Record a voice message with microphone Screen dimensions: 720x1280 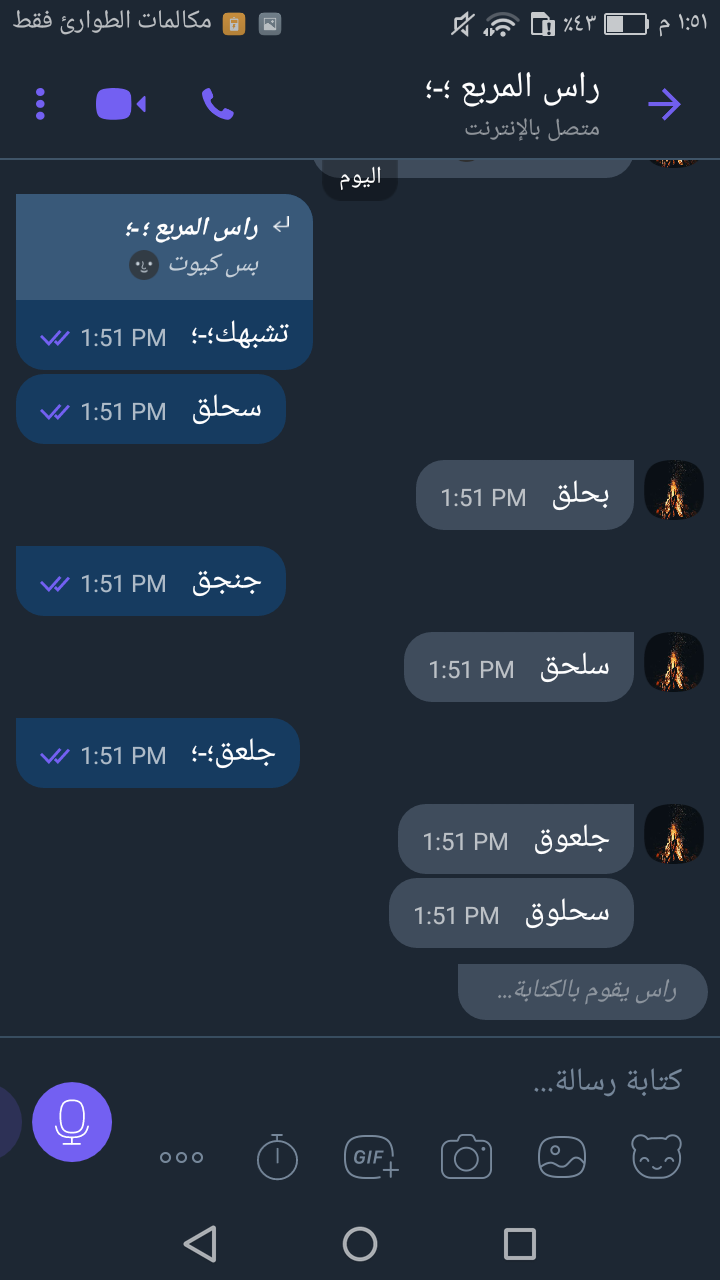(72, 1122)
